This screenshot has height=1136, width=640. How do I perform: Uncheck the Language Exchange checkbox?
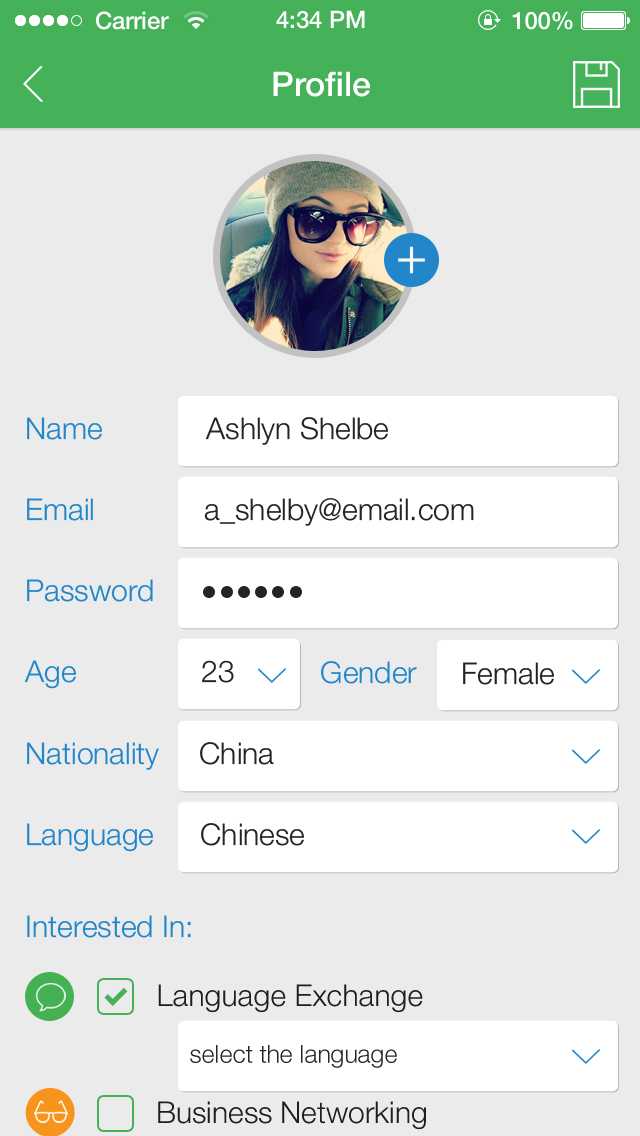(116, 996)
